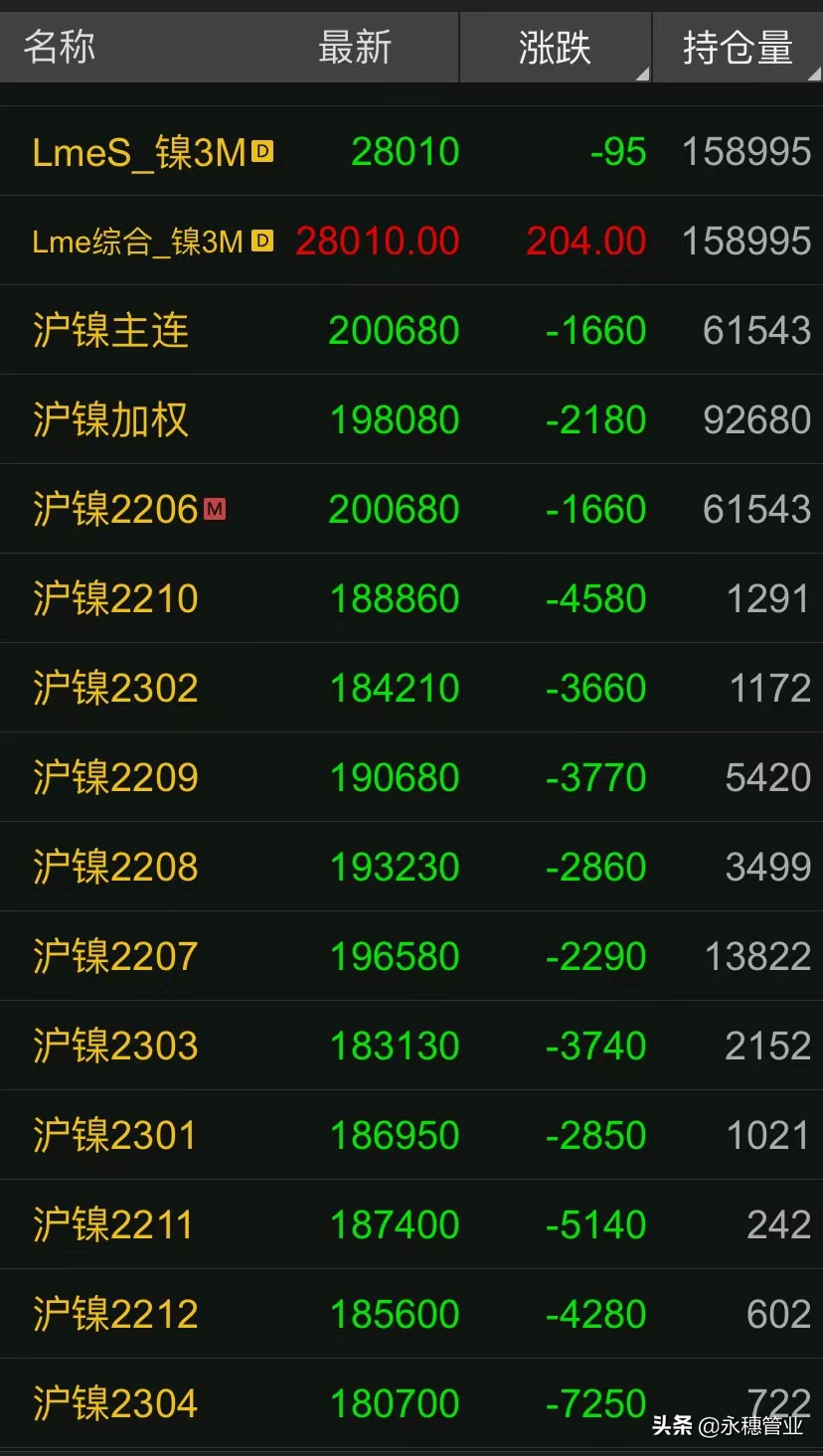
Task: View 沪镍2209 contract quote
Action: pyautogui.click(x=411, y=777)
